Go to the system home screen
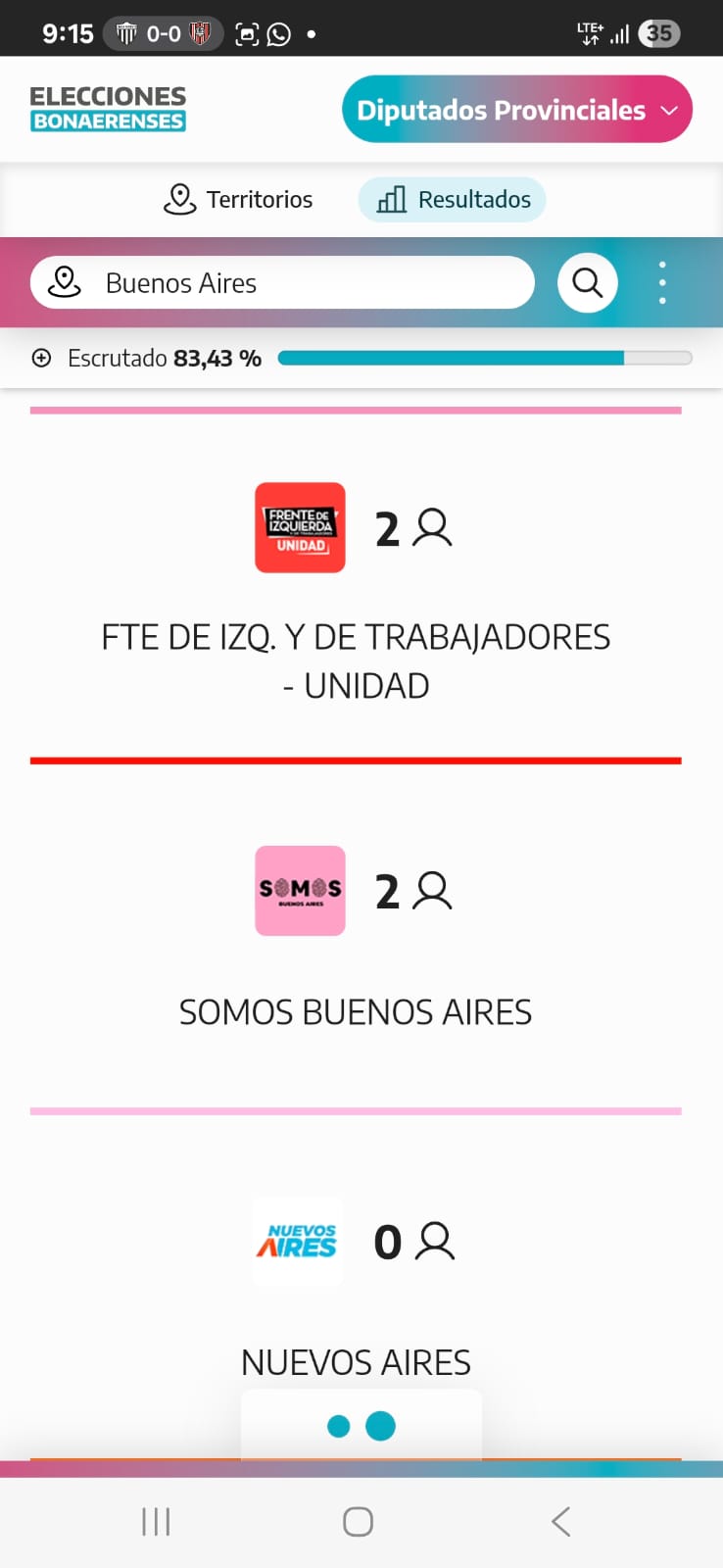Screen dimensions: 723x1568 358,1521
